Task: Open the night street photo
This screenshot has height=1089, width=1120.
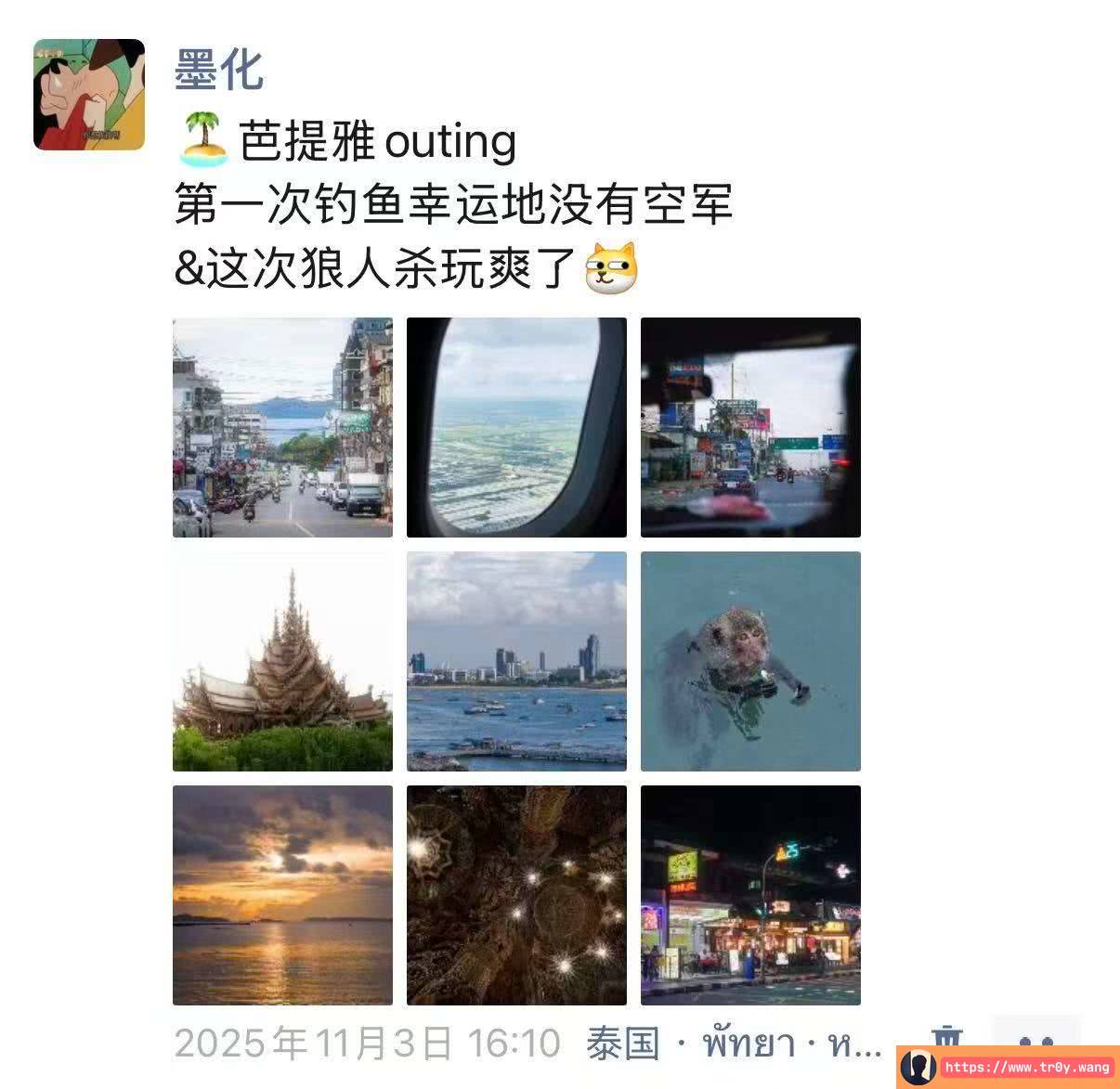Action: pos(750,896)
